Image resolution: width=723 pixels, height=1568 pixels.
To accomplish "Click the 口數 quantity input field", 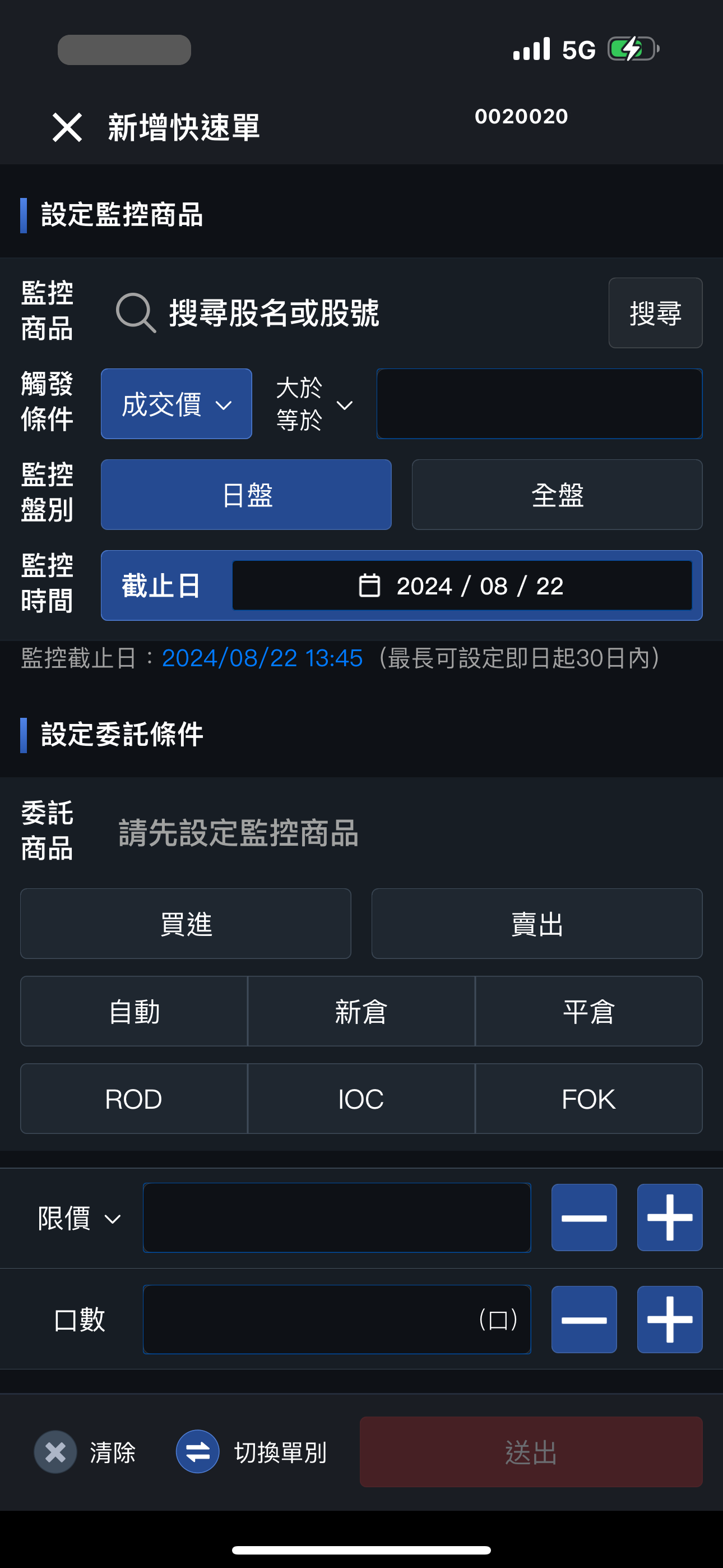I will pyautogui.click(x=336, y=1319).
